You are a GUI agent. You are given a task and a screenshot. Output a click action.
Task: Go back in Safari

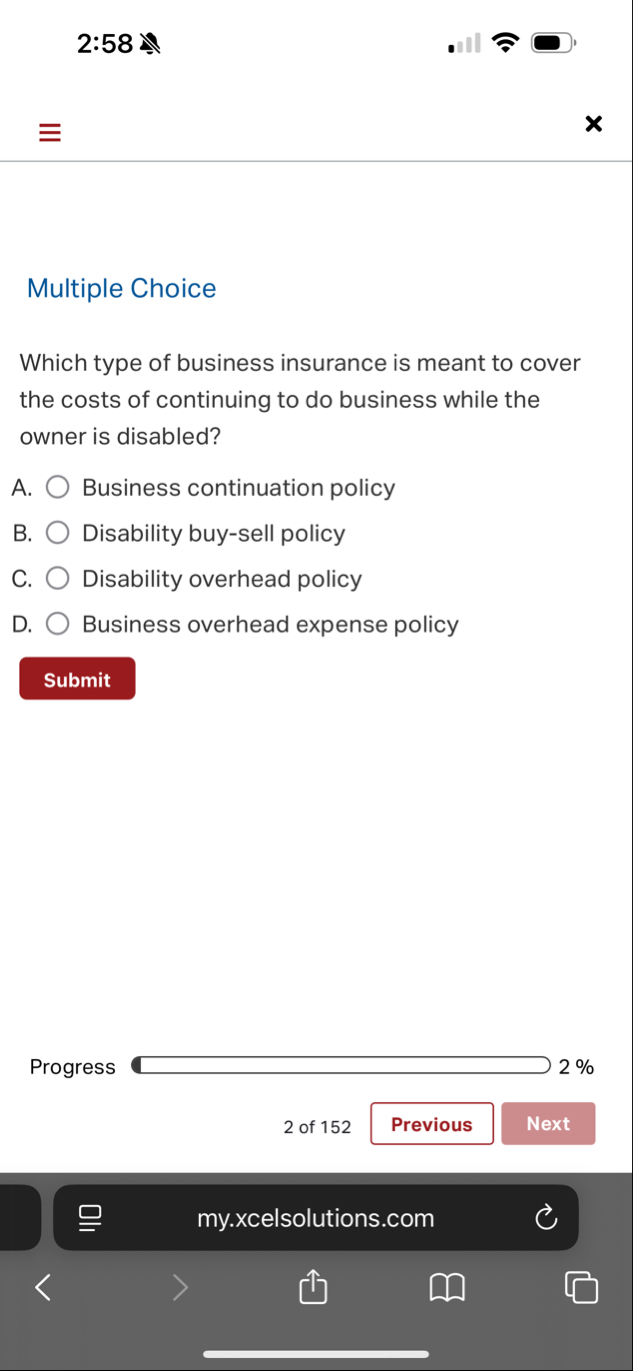pos(42,1288)
